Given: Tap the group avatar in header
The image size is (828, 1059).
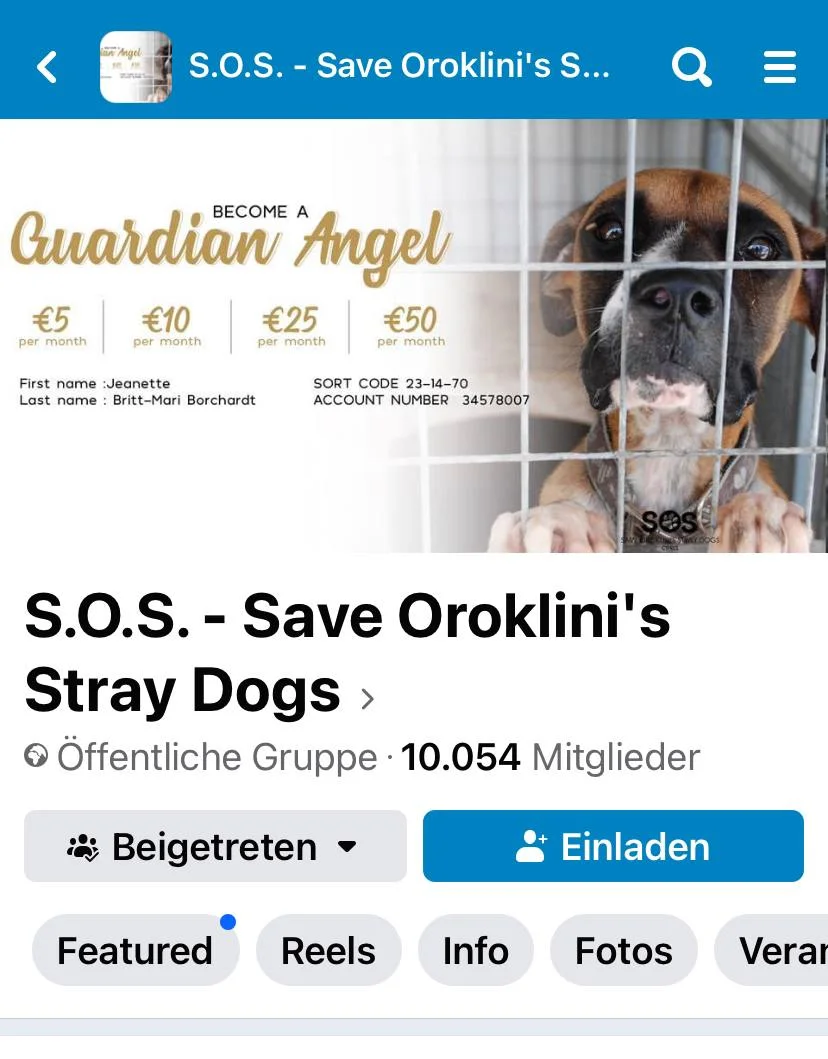Looking at the screenshot, I should coord(136,67).
